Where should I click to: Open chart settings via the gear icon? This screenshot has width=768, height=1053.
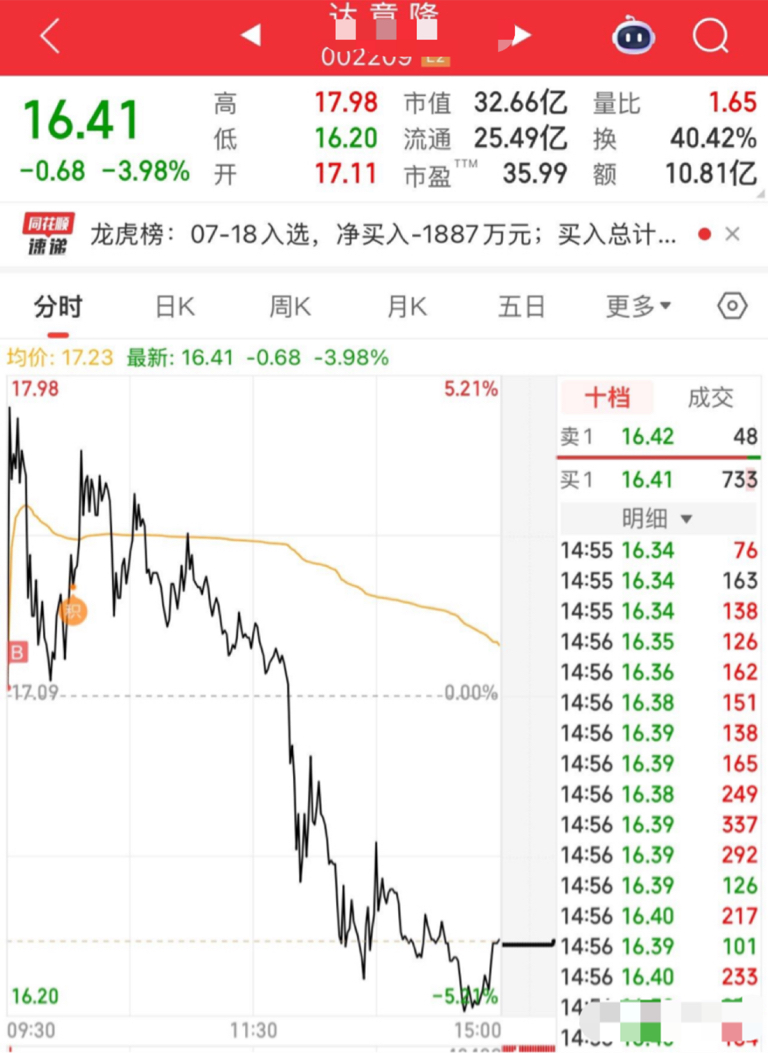click(731, 307)
